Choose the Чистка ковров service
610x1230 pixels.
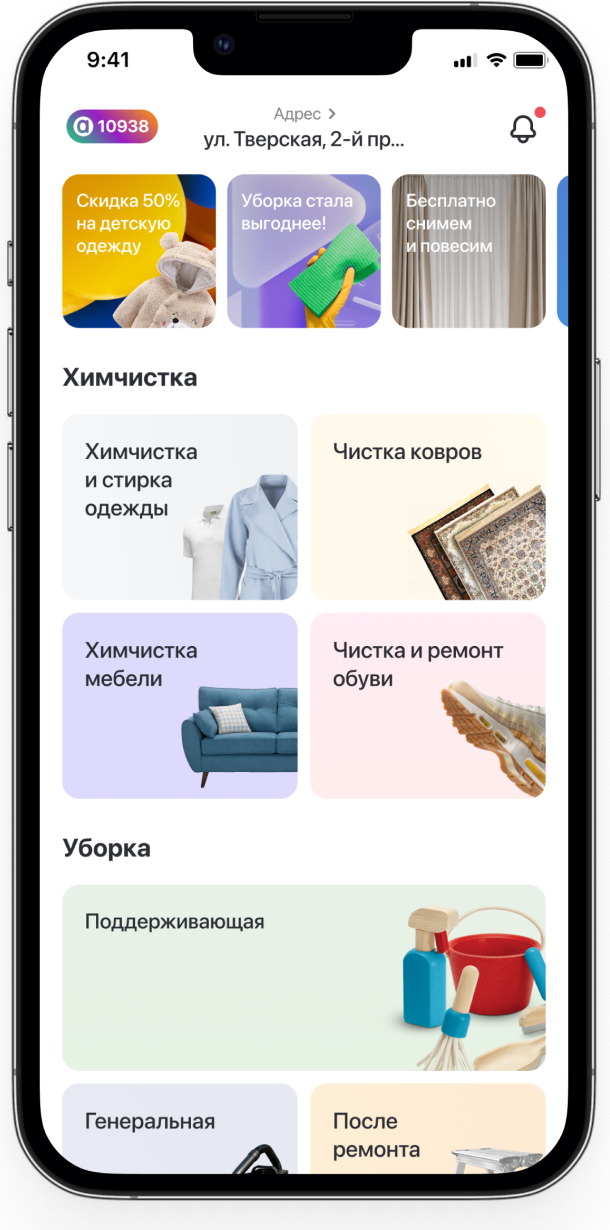tap(428, 506)
